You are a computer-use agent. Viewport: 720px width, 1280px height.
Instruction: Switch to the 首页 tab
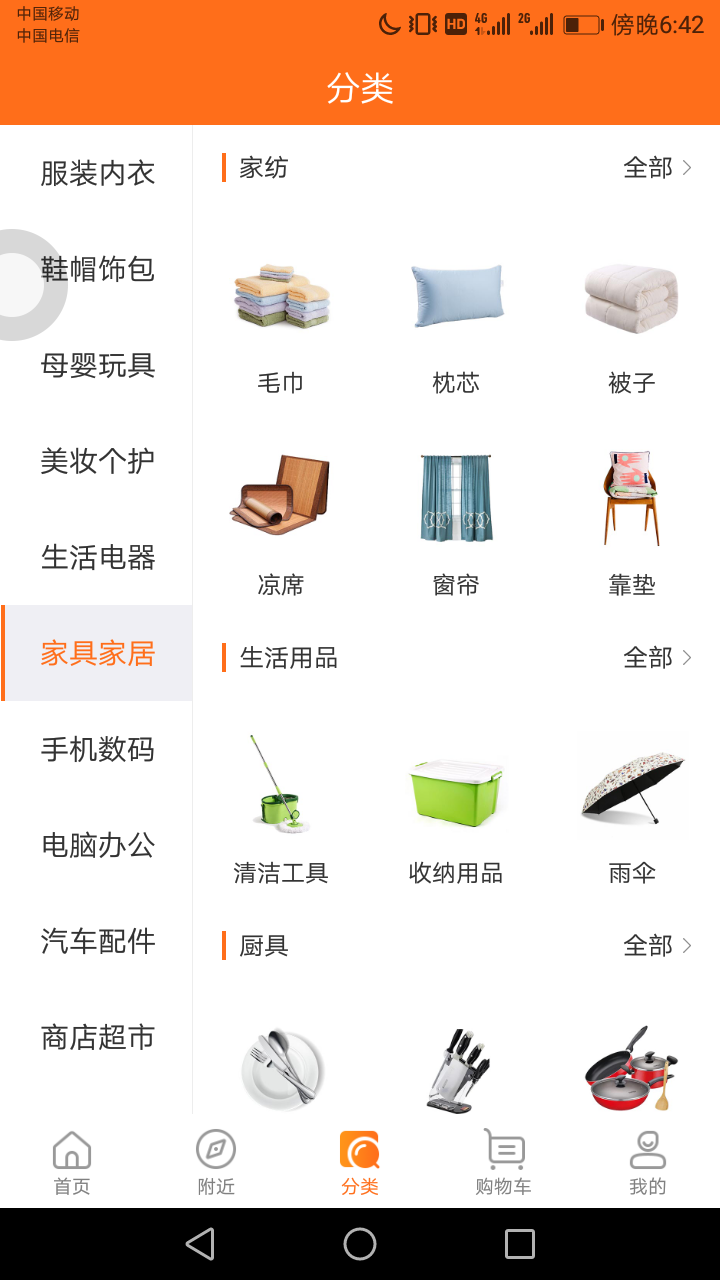click(x=72, y=1162)
